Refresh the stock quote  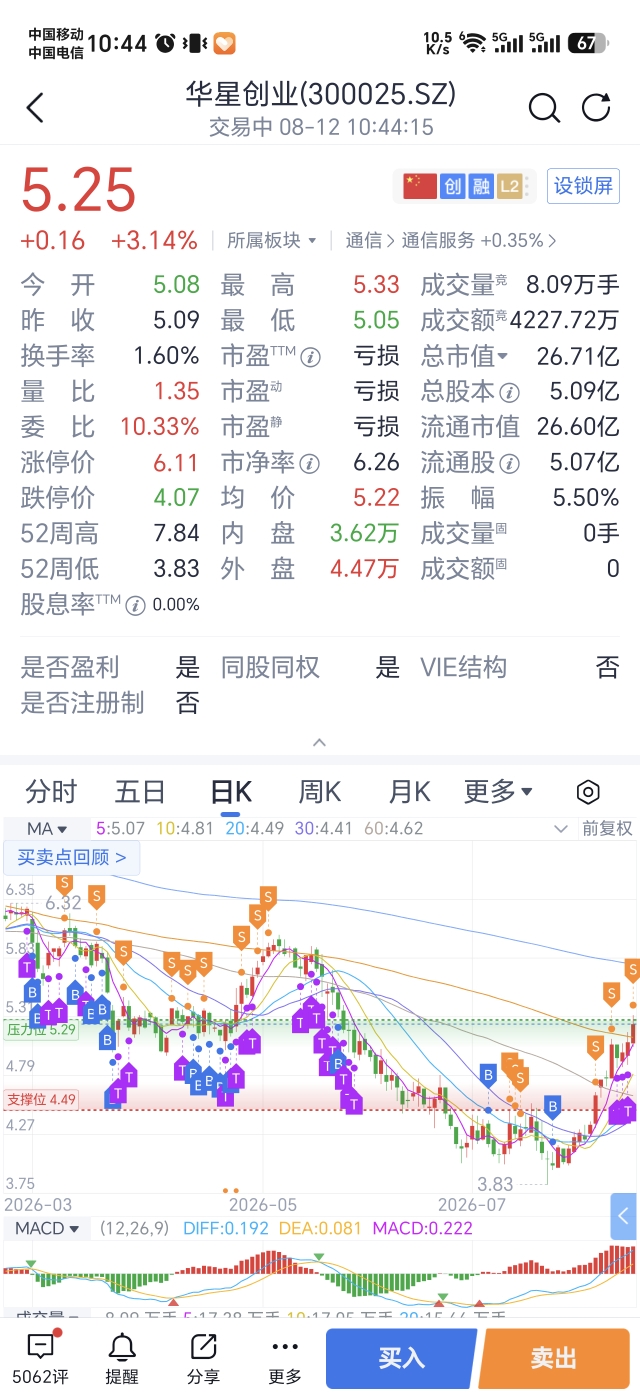click(x=597, y=107)
